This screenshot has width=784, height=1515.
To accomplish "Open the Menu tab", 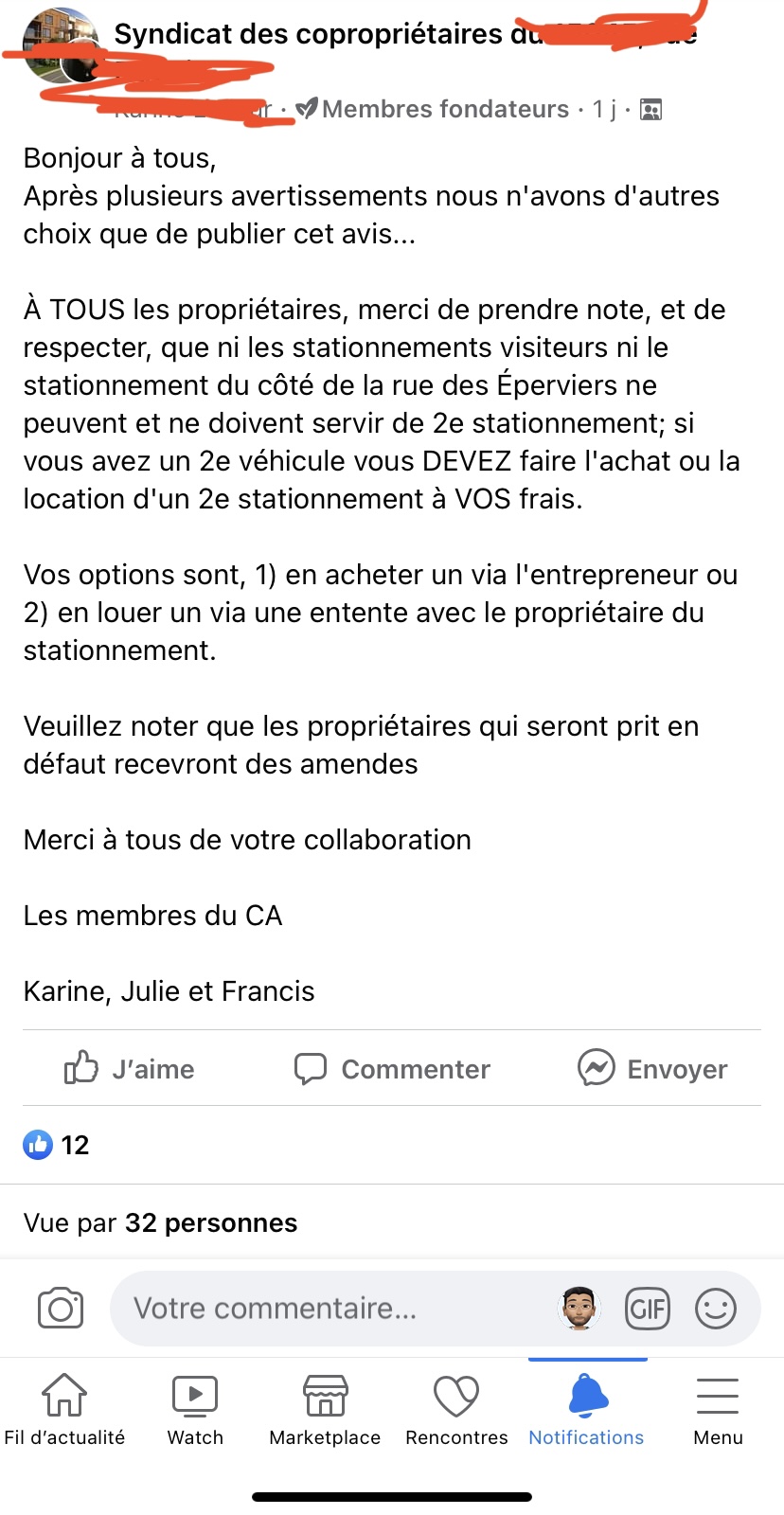I will tap(718, 1409).
